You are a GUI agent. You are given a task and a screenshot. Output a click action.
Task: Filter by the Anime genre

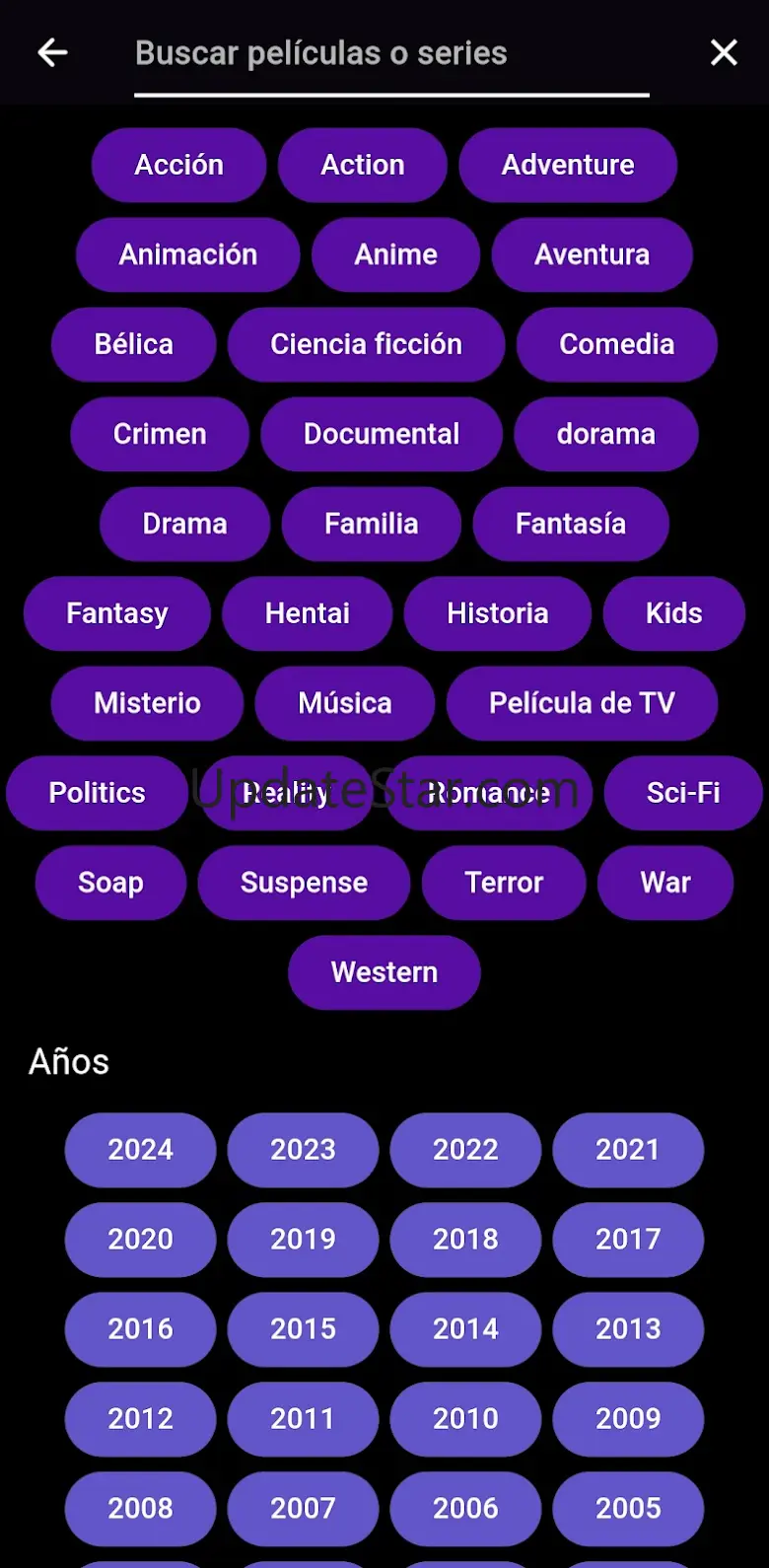point(395,254)
